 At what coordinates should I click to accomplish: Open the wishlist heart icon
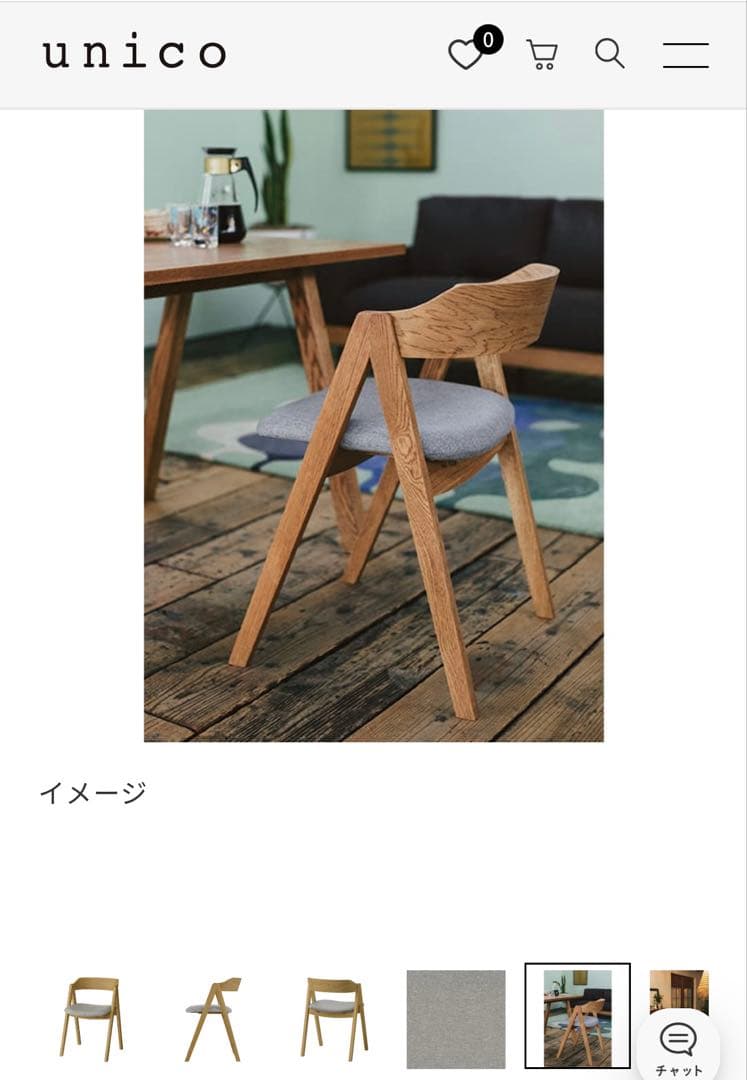[466, 55]
